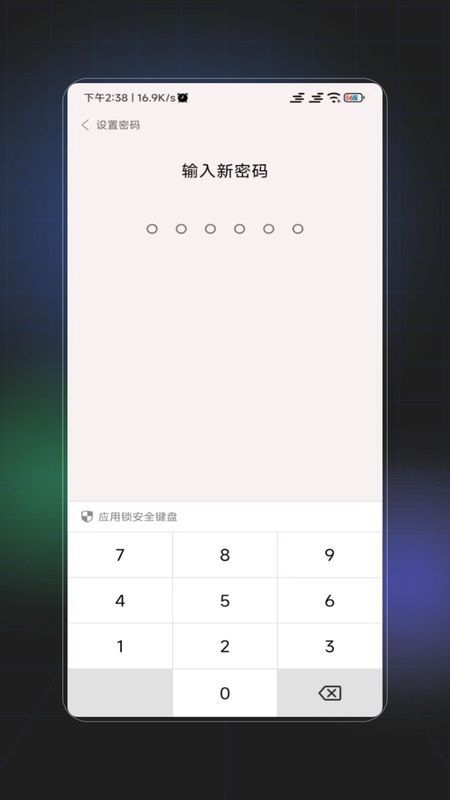Enter digit 6 on the keypad
Image resolution: width=450 pixels, height=800 pixels.
coord(330,601)
